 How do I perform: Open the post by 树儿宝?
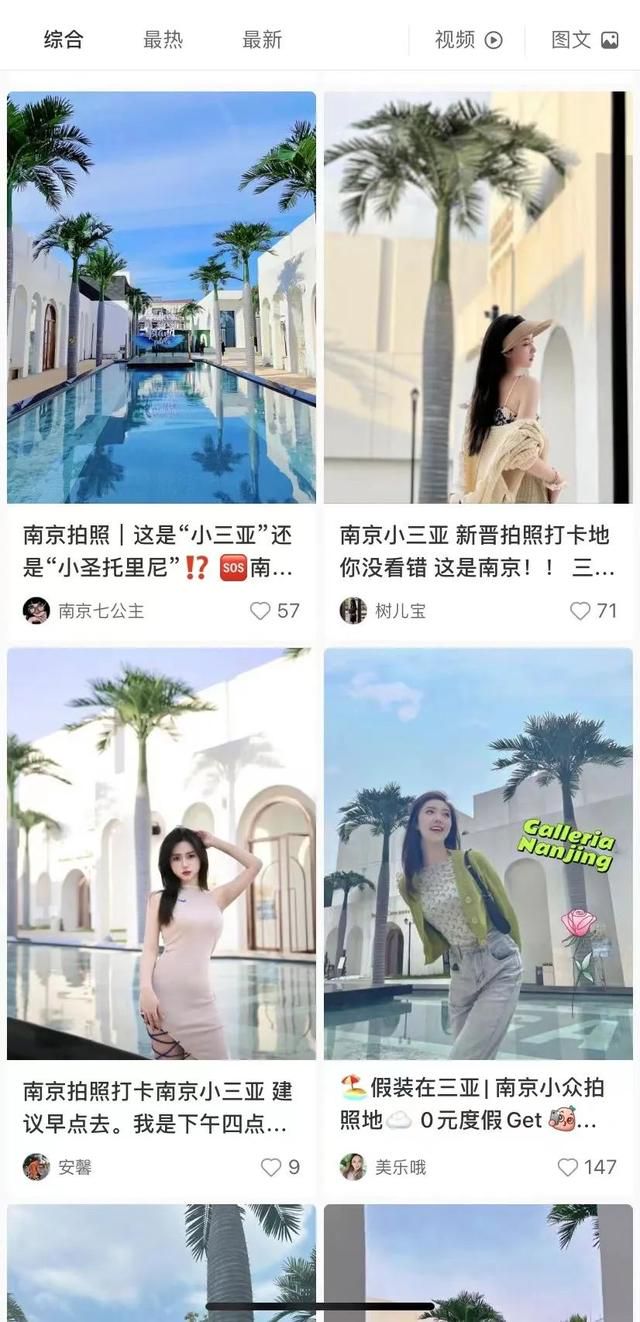click(x=478, y=297)
